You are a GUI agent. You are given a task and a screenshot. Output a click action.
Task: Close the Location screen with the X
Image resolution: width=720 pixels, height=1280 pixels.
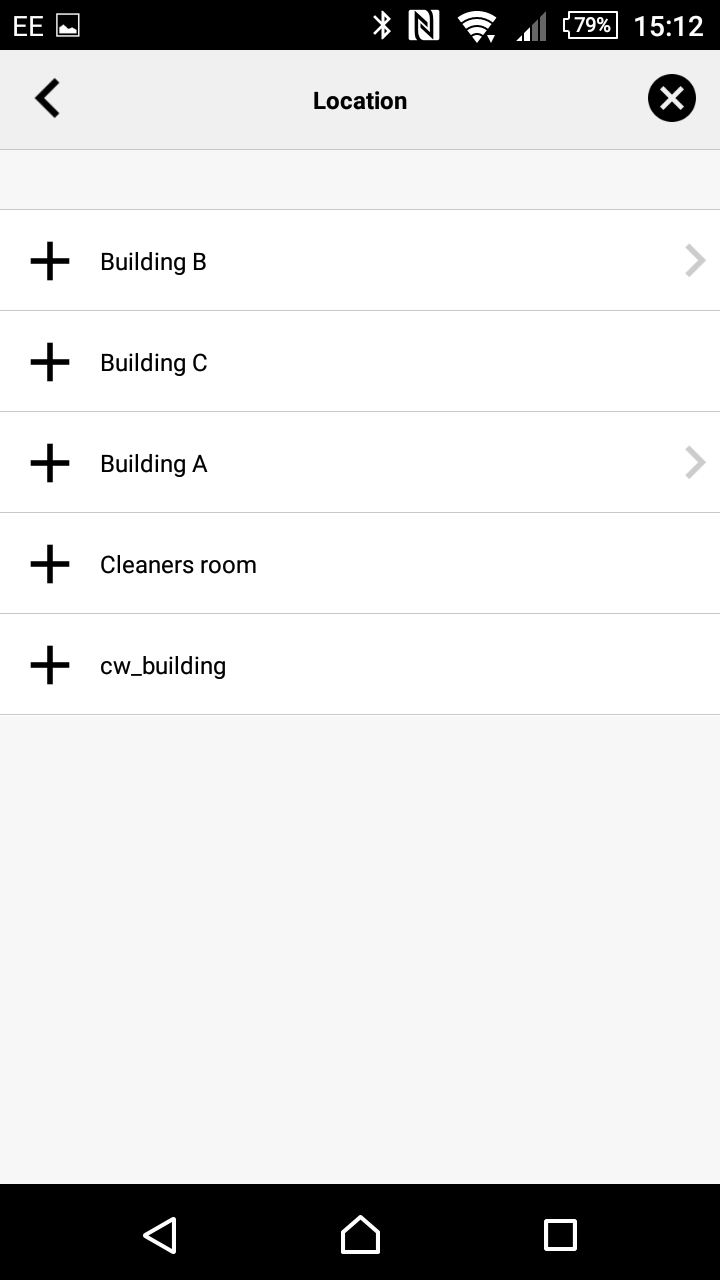pyautogui.click(x=671, y=98)
